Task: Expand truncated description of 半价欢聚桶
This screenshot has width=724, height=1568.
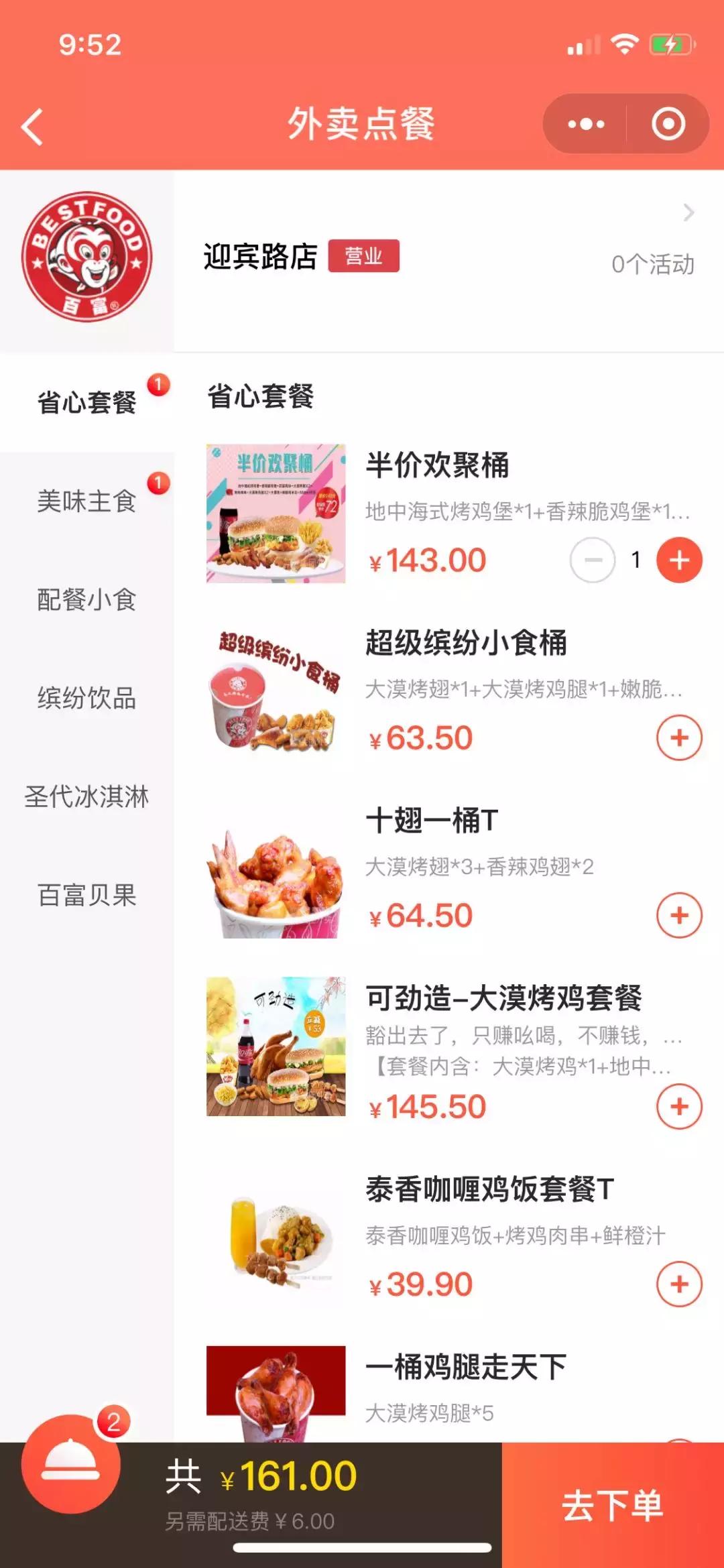Action: click(523, 512)
